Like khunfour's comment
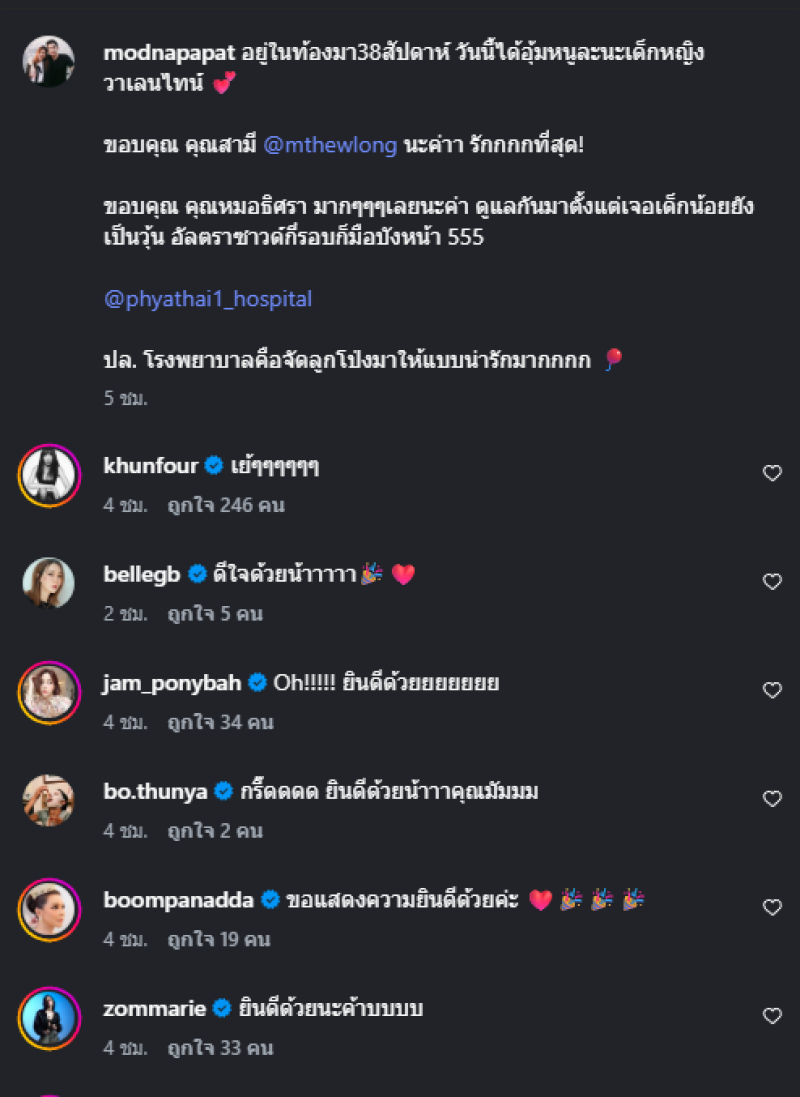 click(x=772, y=473)
